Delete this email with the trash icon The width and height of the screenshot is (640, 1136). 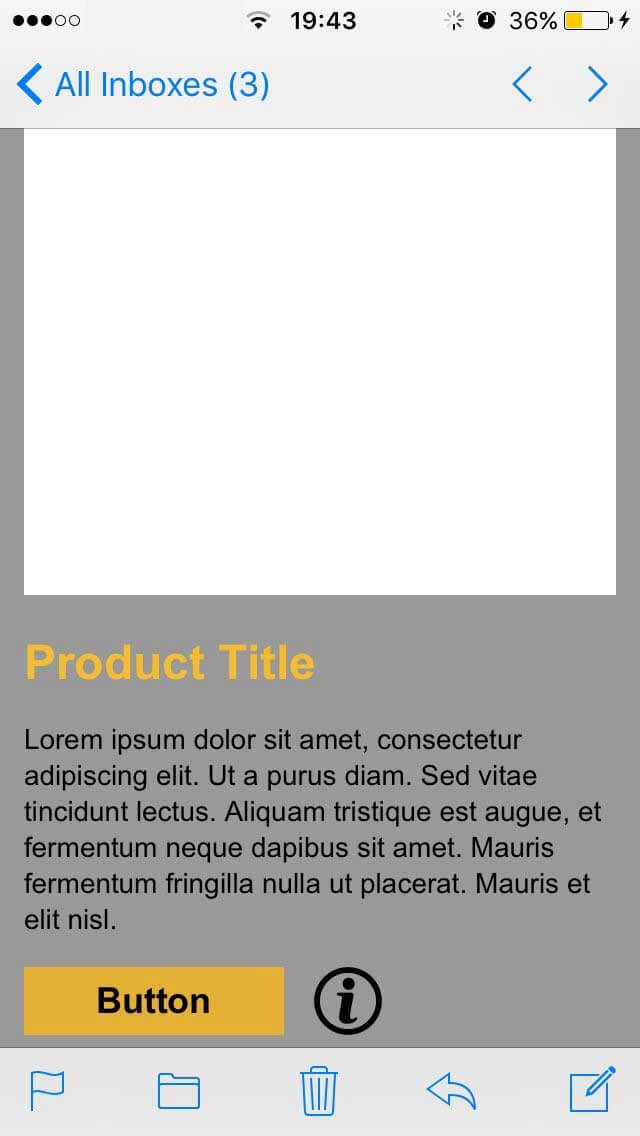(x=319, y=1090)
